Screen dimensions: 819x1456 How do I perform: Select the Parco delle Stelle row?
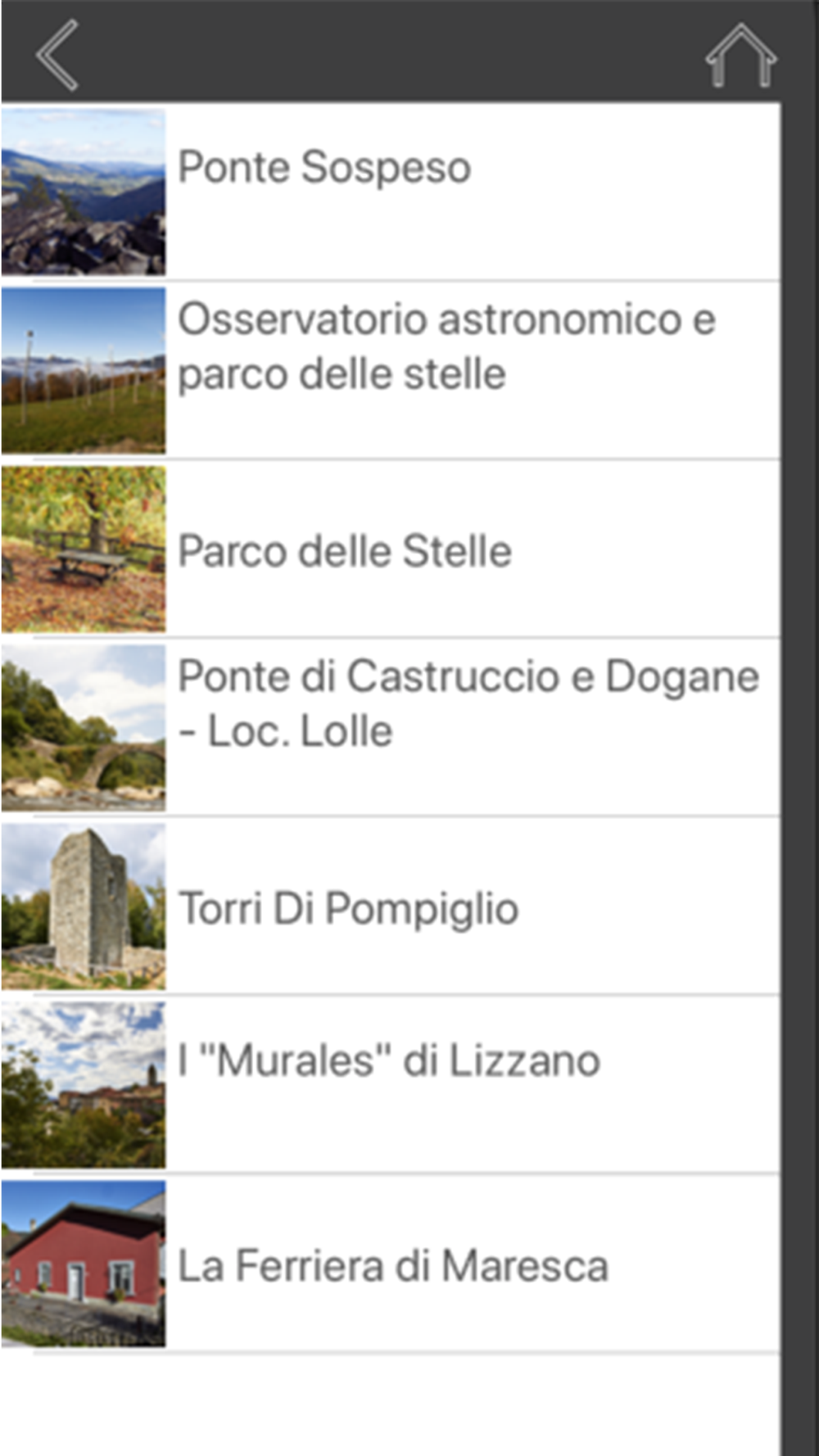coord(390,549)
